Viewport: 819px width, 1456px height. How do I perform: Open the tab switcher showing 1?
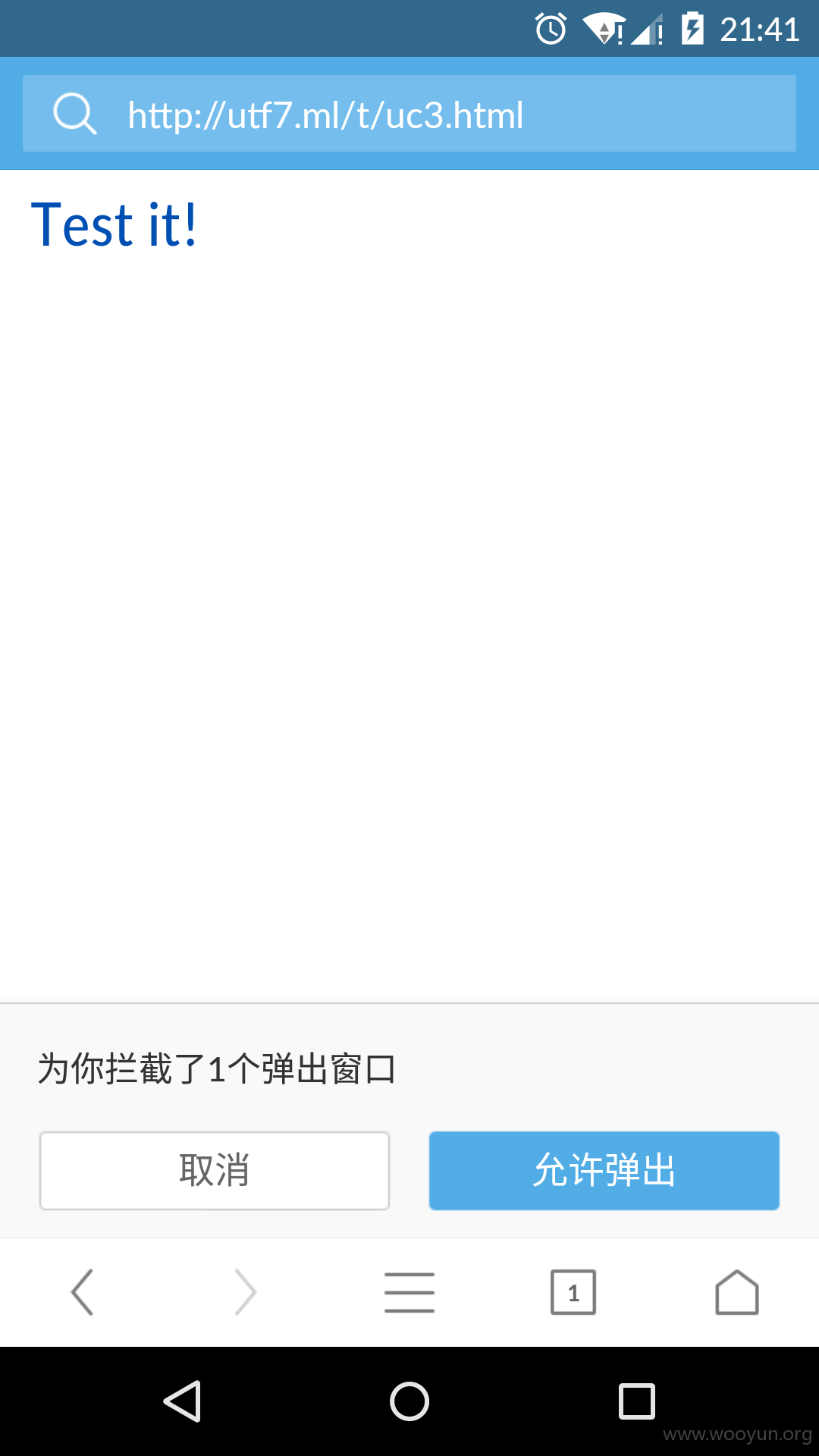(573, 1292)
